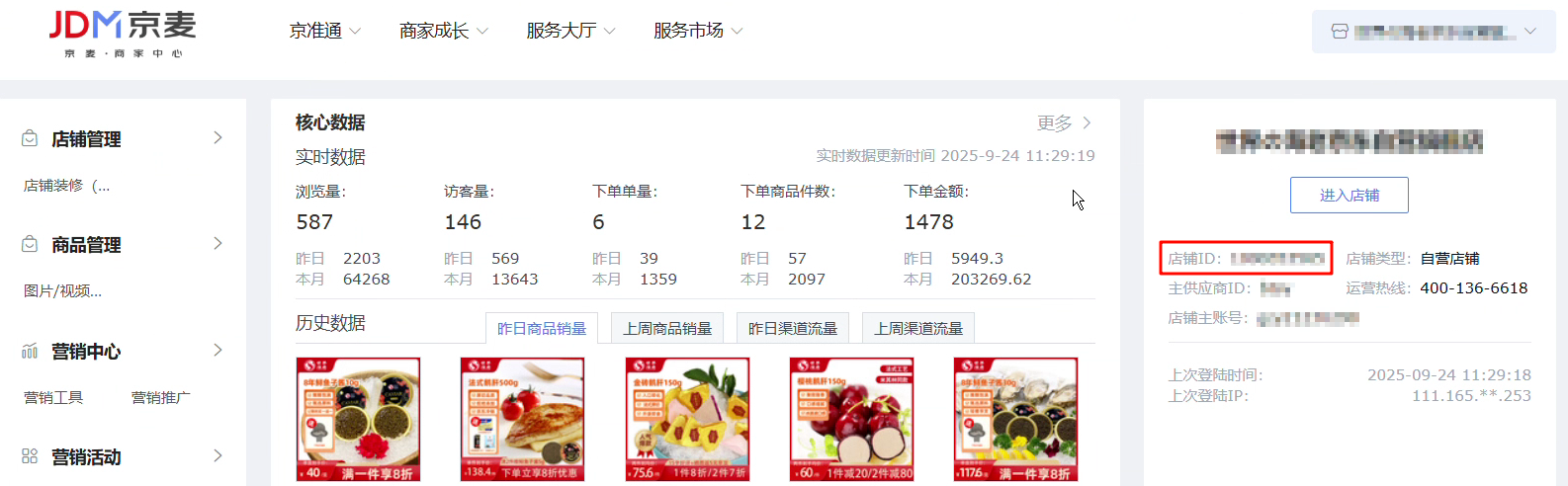Open the 京准通 dropdown menu

click(x=324, y=31)
